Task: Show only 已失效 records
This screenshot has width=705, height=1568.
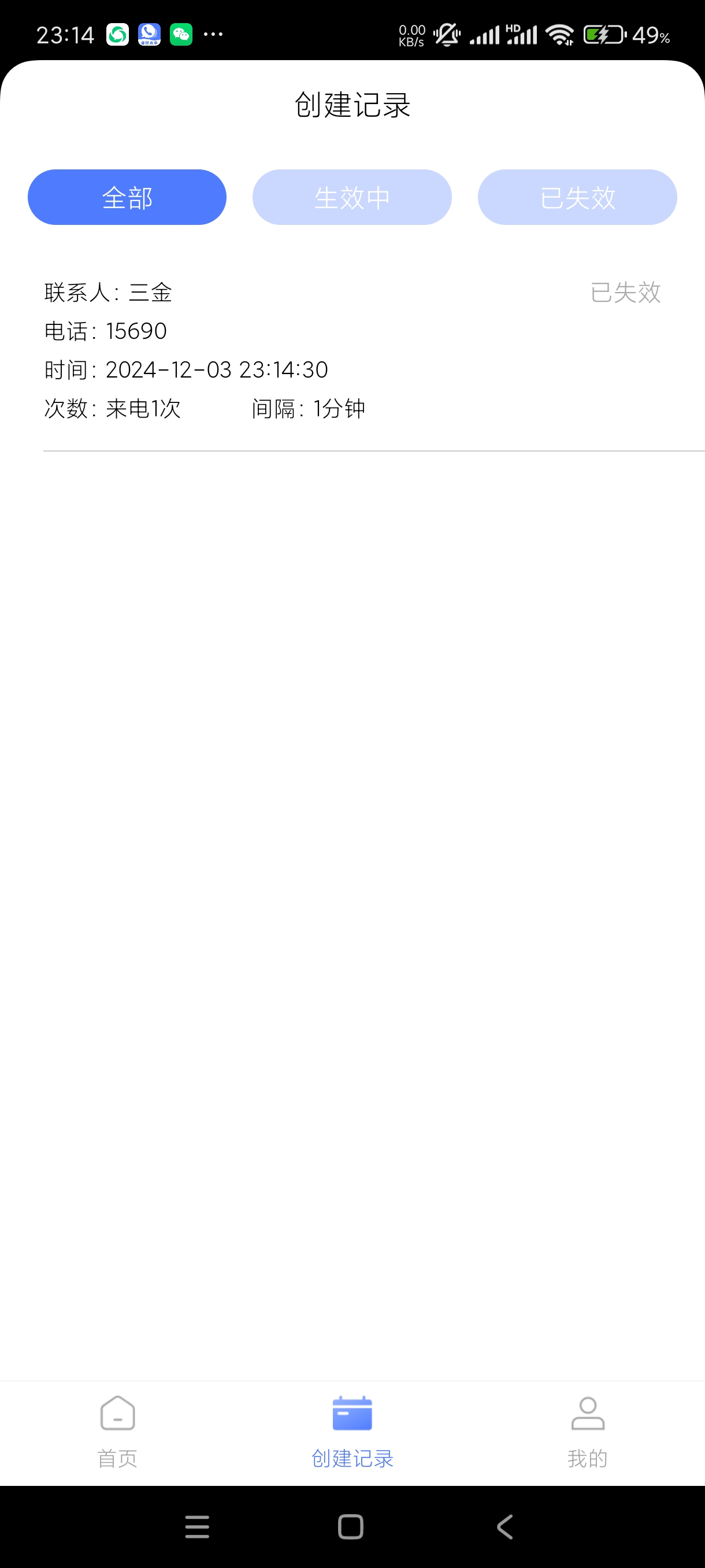Action: (577, 197)
